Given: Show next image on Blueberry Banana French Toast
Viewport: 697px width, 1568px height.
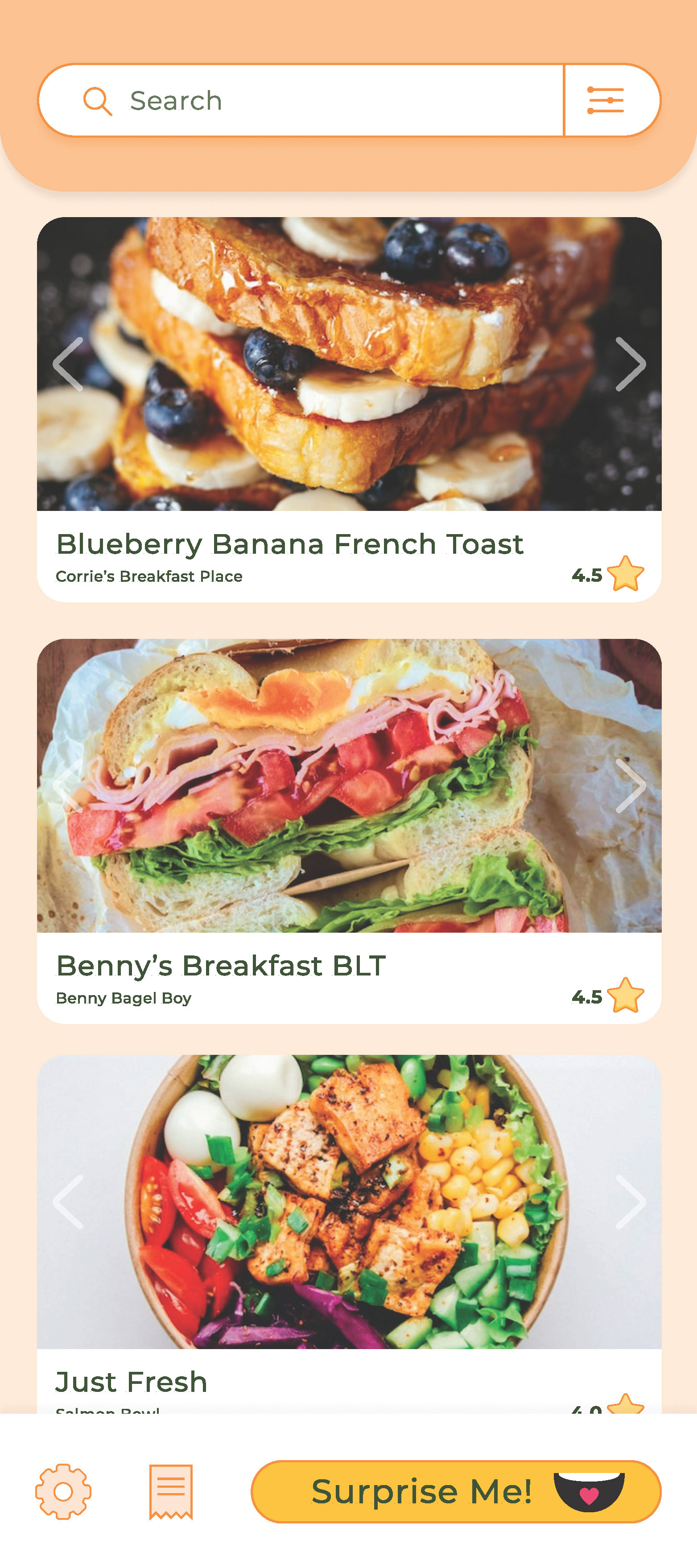Looking at the screenshot, I should click(x=630, y=364).
